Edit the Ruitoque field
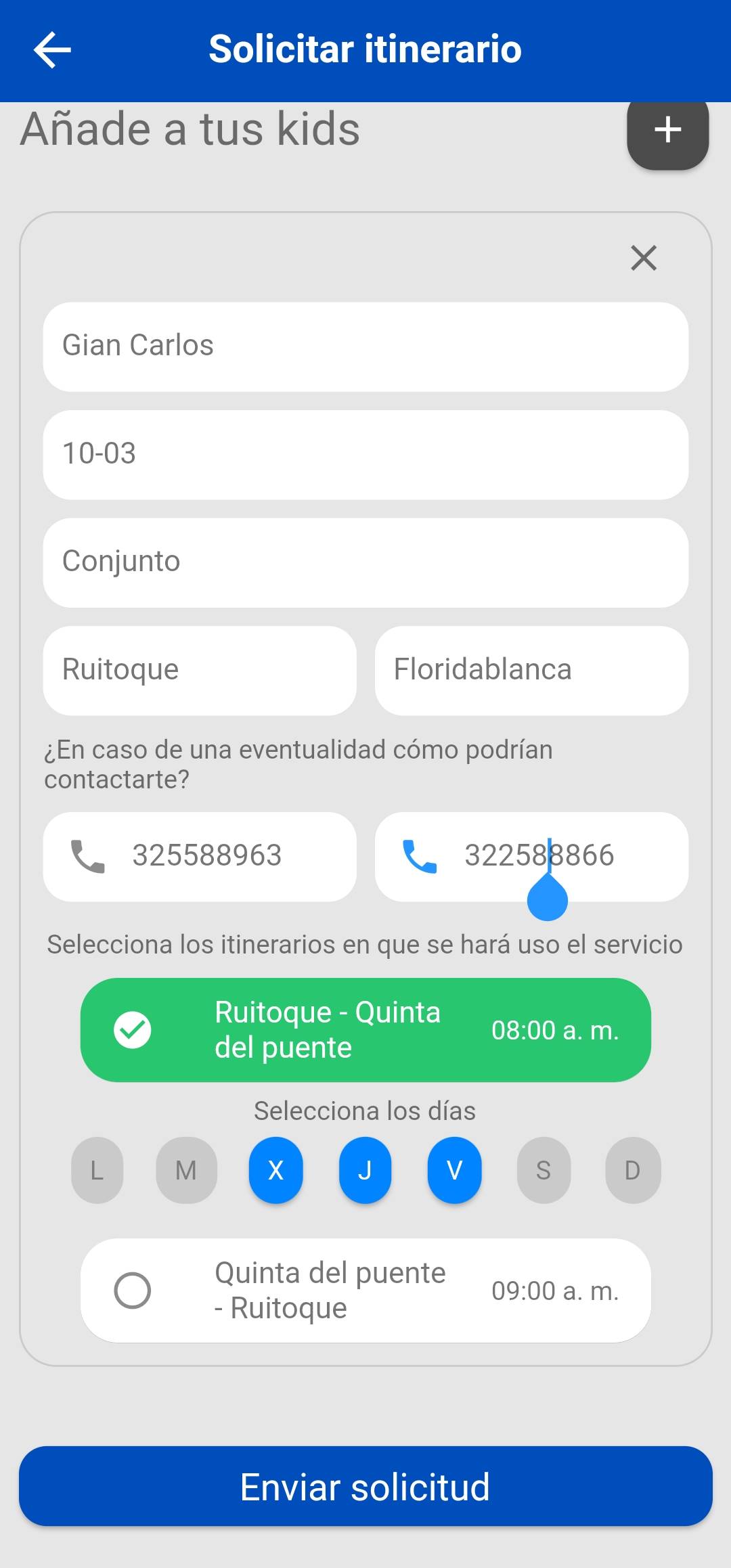 pyautogui.click(x=200, y=671)
